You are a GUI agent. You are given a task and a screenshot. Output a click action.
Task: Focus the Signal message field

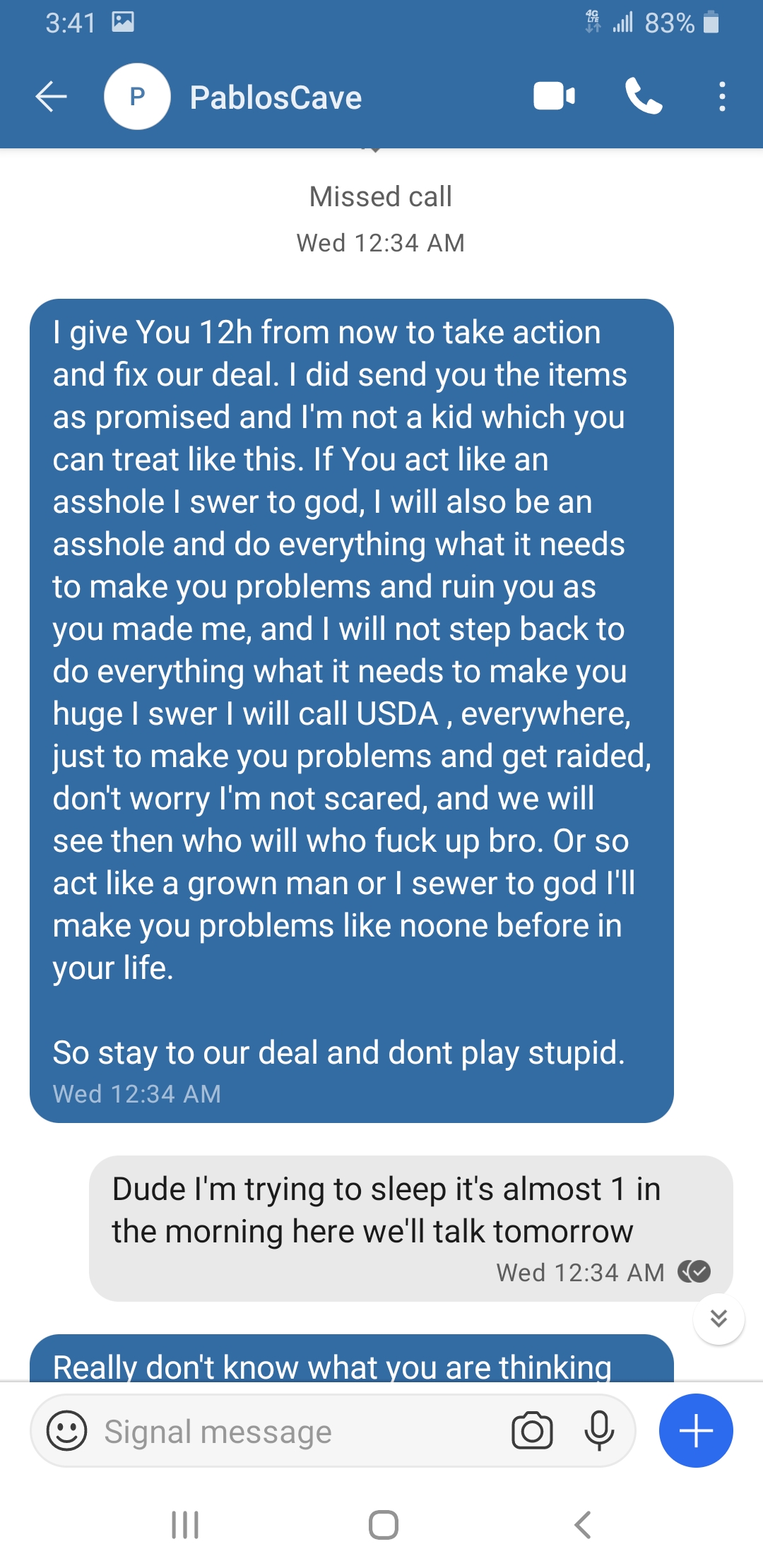297,1432
